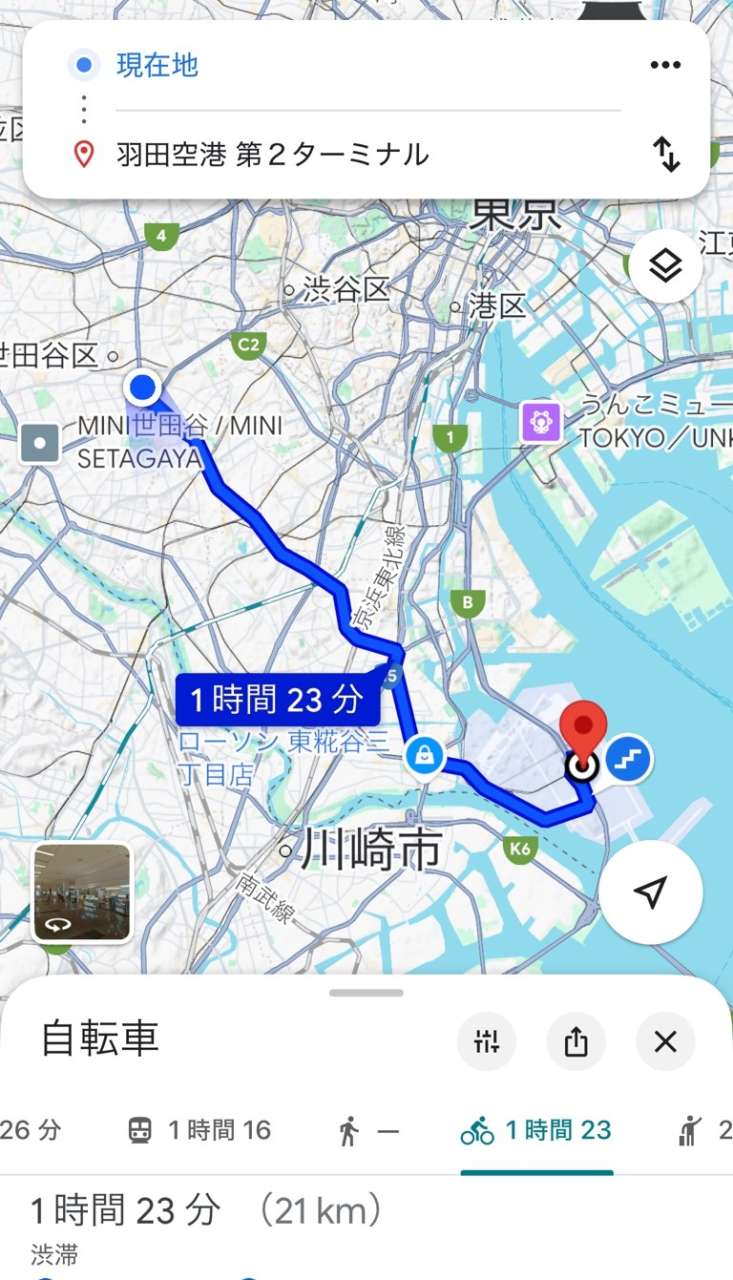The image size is (733, 1280).
Task: Open the map layers button
Action: pos(665,266)
